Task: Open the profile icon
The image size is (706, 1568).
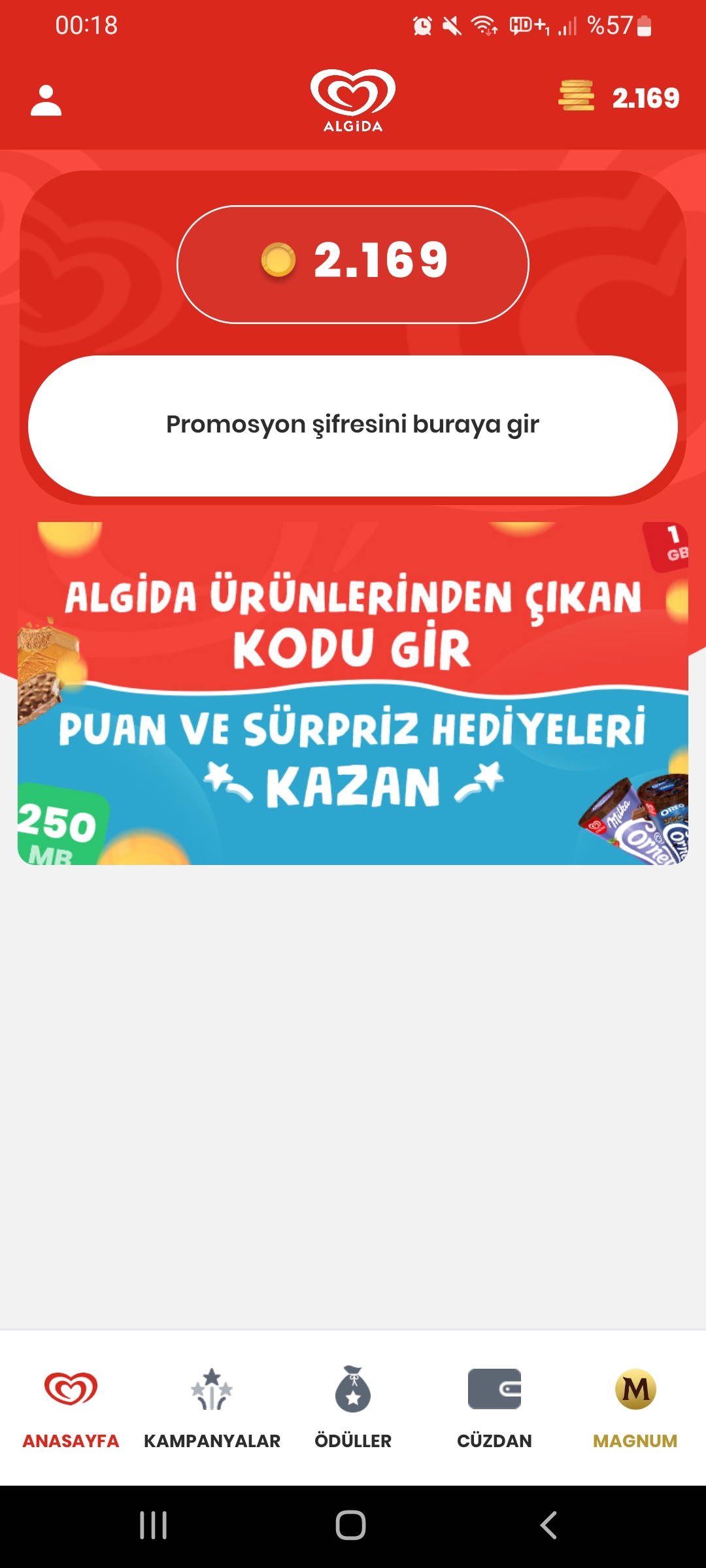Action: click(x=46, y=101)
